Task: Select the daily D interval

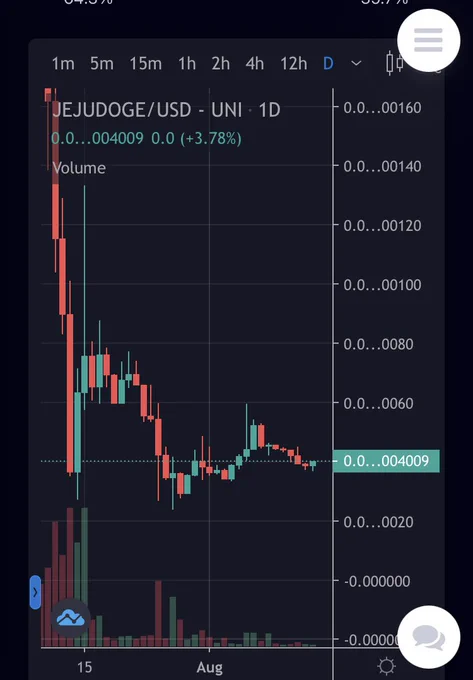Action: tap(328, 64)
